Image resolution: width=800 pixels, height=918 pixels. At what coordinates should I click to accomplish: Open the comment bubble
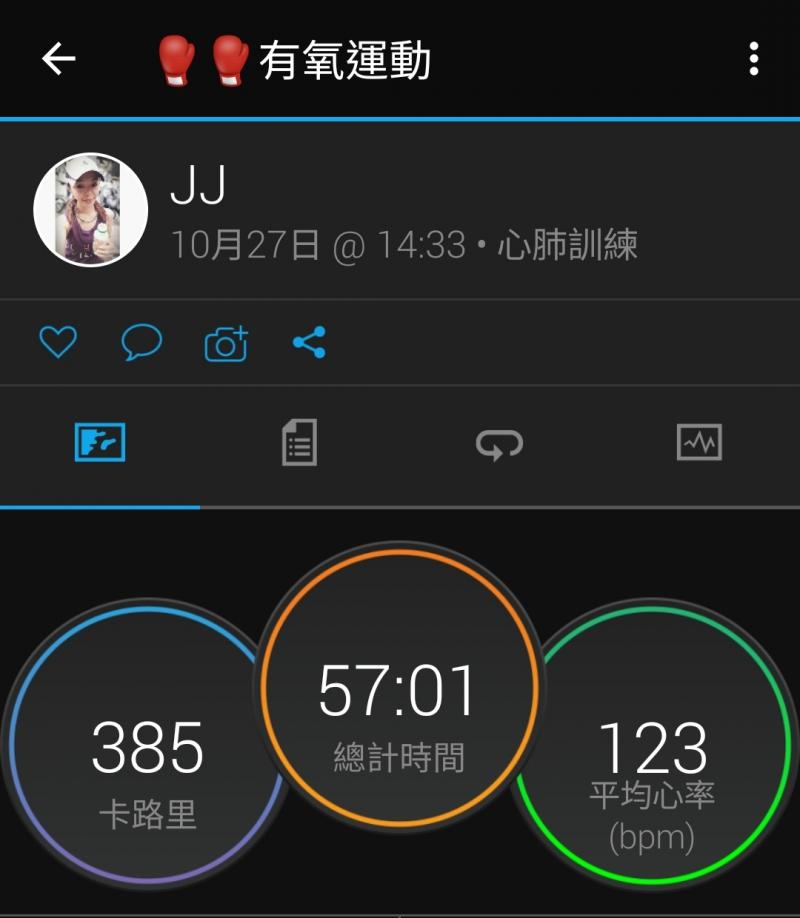(x=142, y=343)
